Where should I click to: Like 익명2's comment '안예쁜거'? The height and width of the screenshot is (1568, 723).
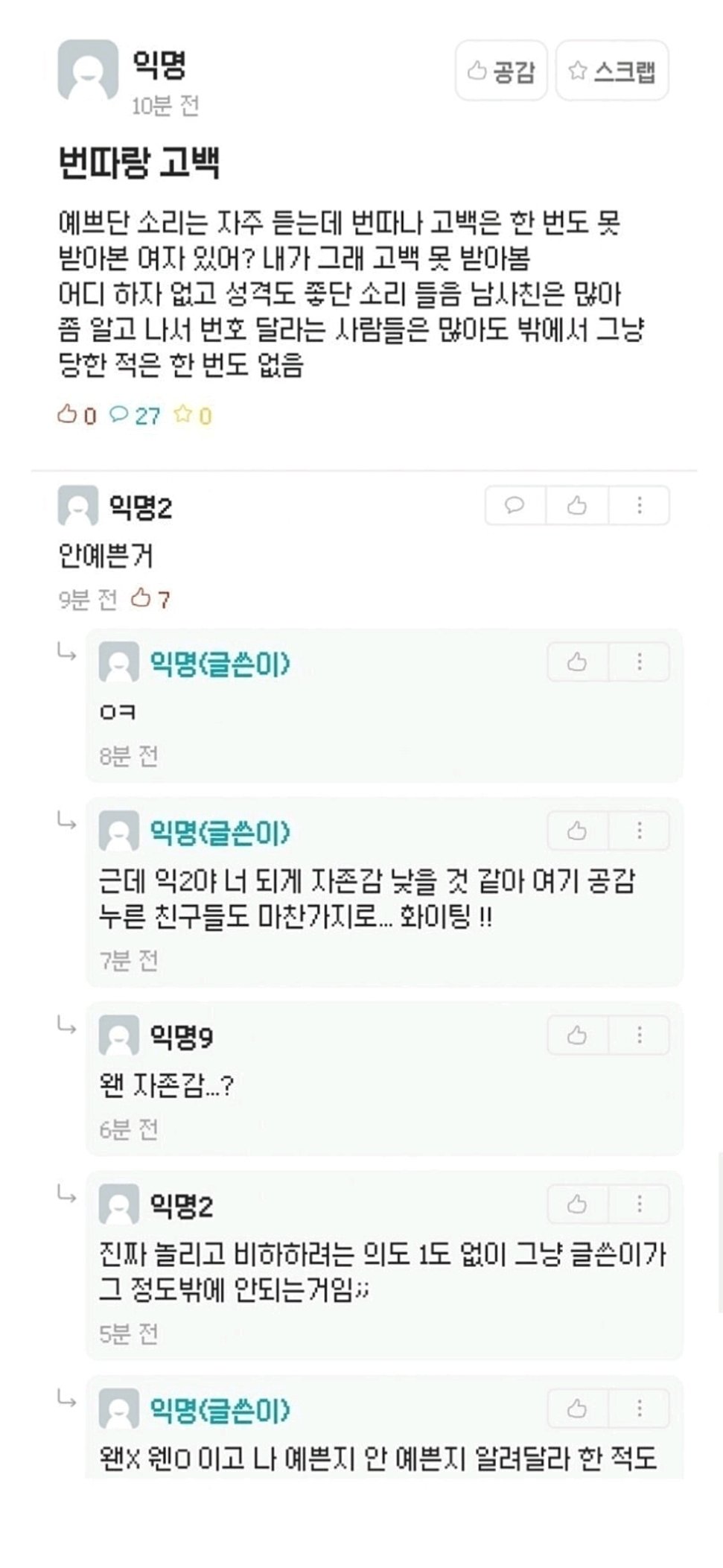[577, 506]
